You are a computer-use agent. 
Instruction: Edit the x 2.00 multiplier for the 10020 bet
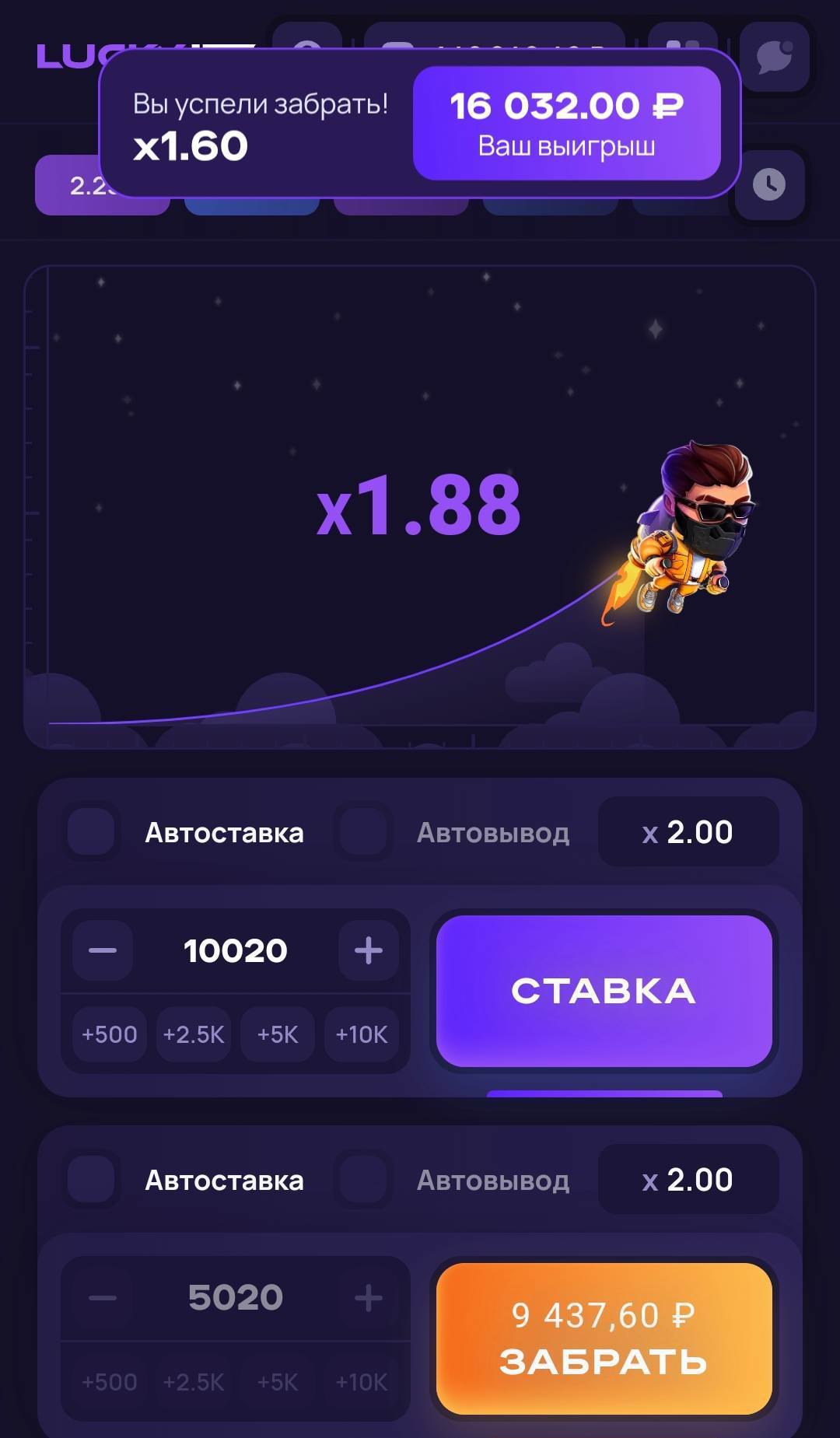688,832
